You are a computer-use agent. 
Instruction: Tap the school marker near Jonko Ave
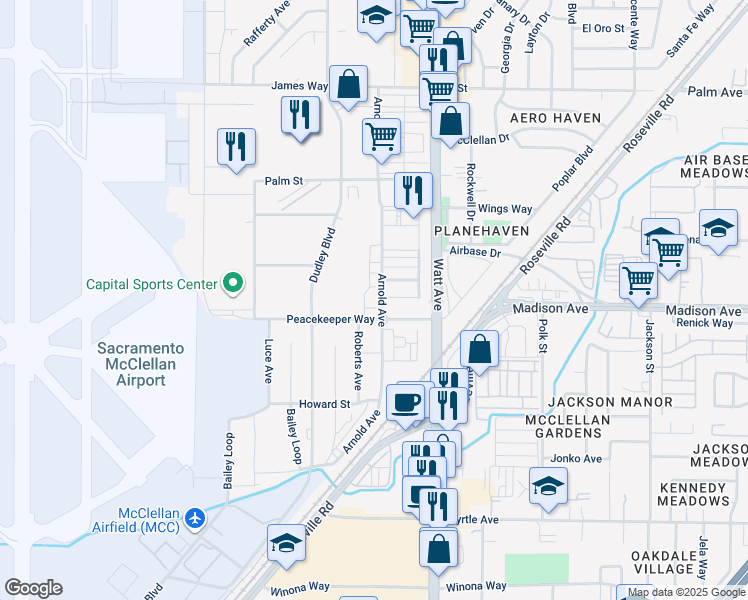point(547,487)
